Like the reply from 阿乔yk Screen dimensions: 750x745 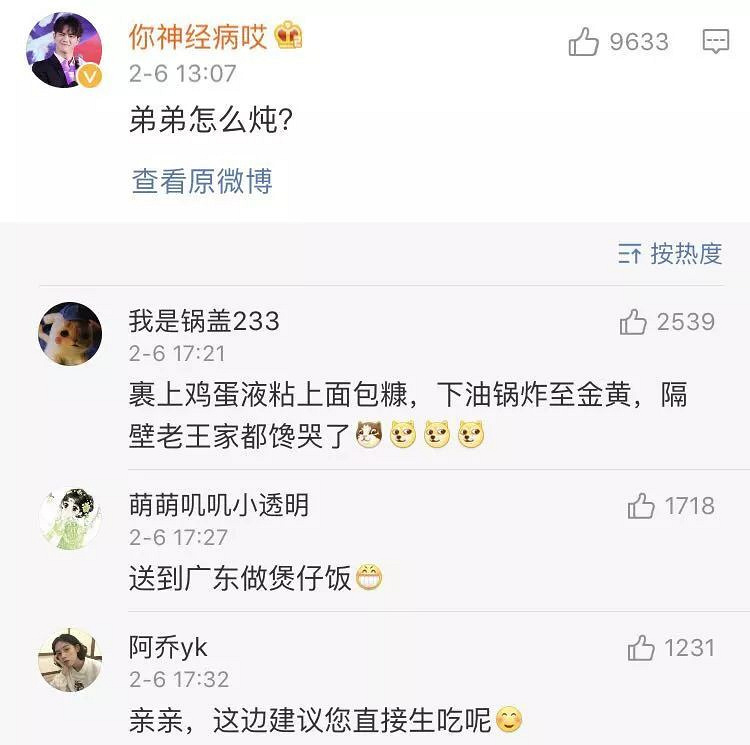(x=641, y=648)
